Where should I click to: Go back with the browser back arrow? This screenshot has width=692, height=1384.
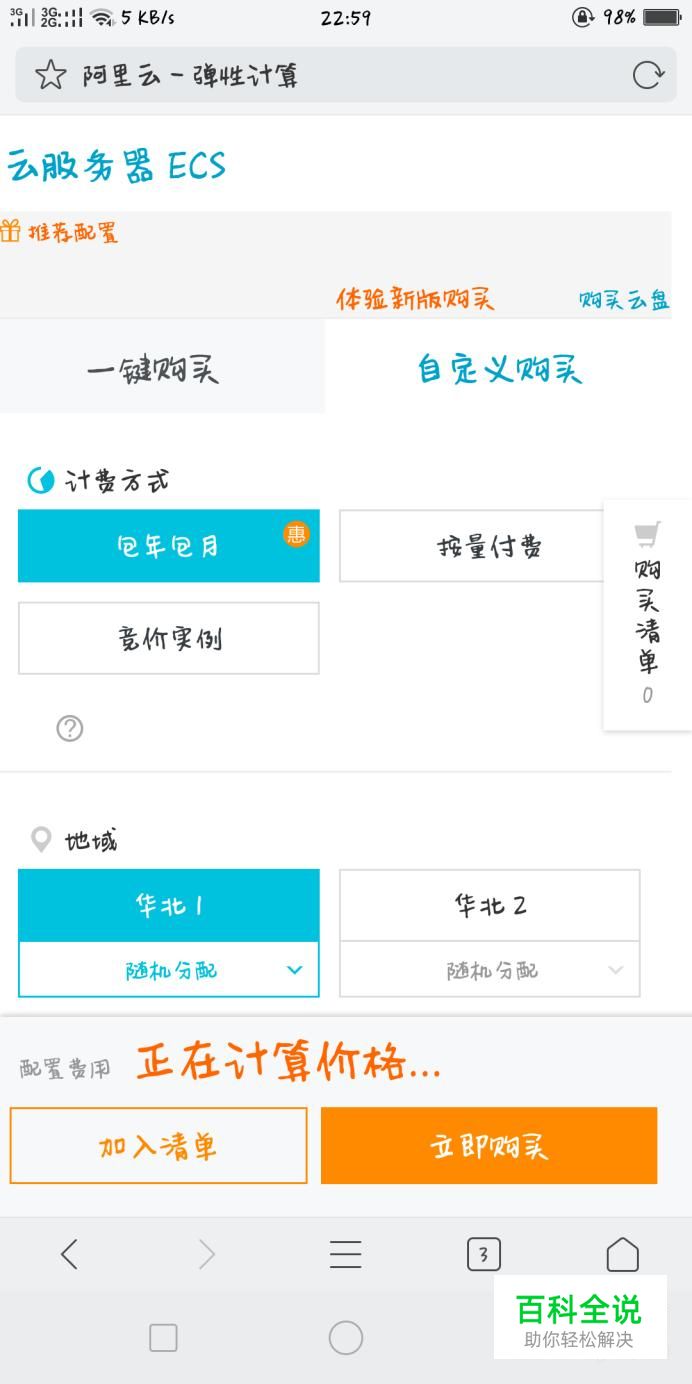(69, 1254)
